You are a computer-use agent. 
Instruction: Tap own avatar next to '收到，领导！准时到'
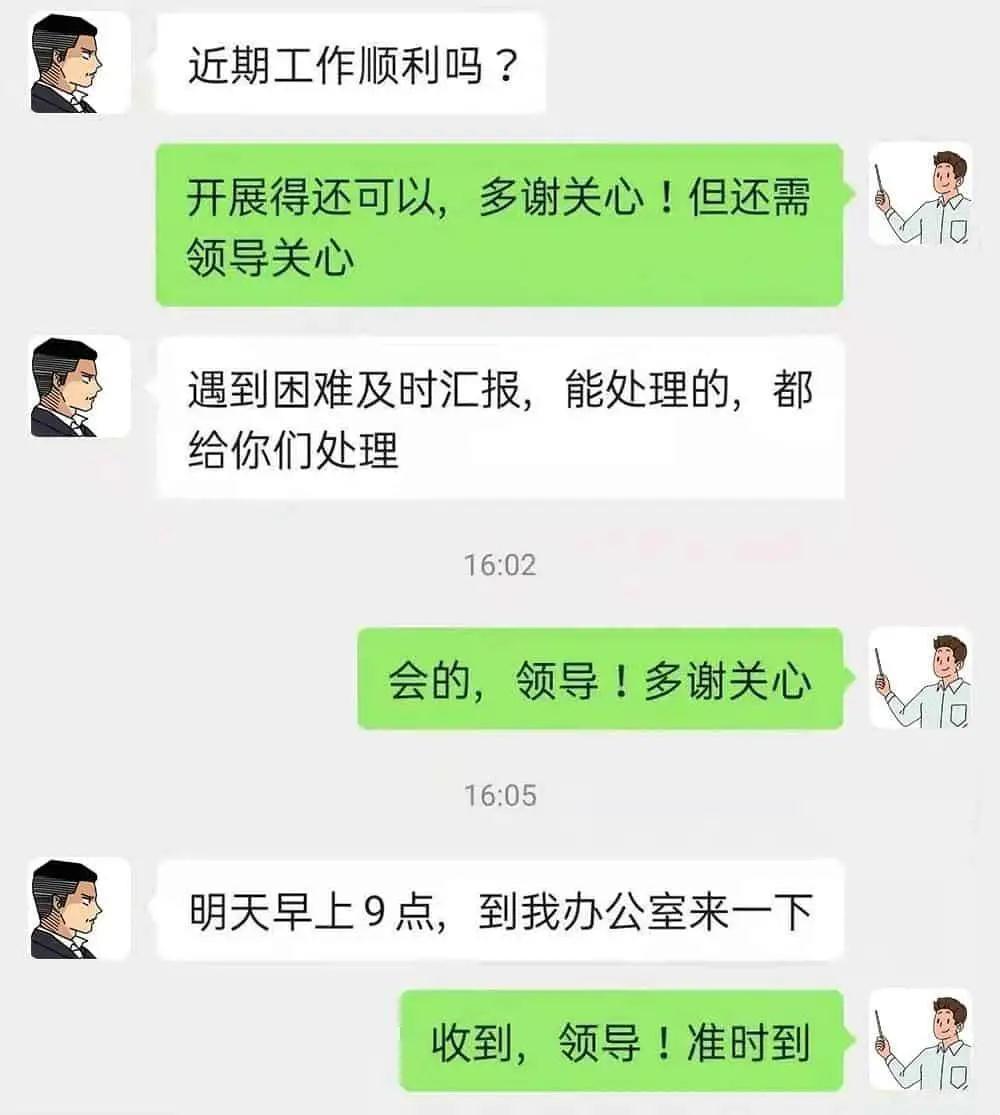[920, 1040]
